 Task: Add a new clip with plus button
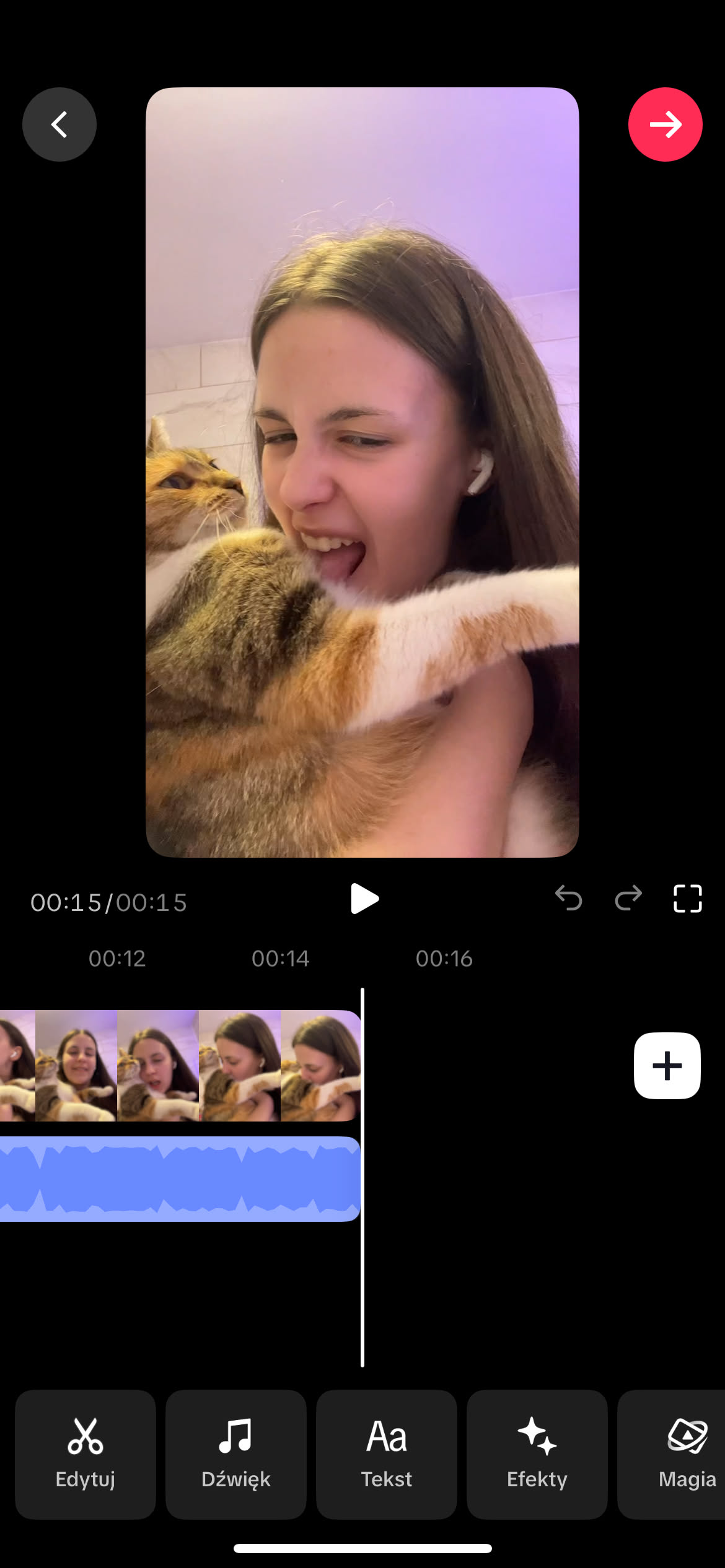(x=667, y=1066)
